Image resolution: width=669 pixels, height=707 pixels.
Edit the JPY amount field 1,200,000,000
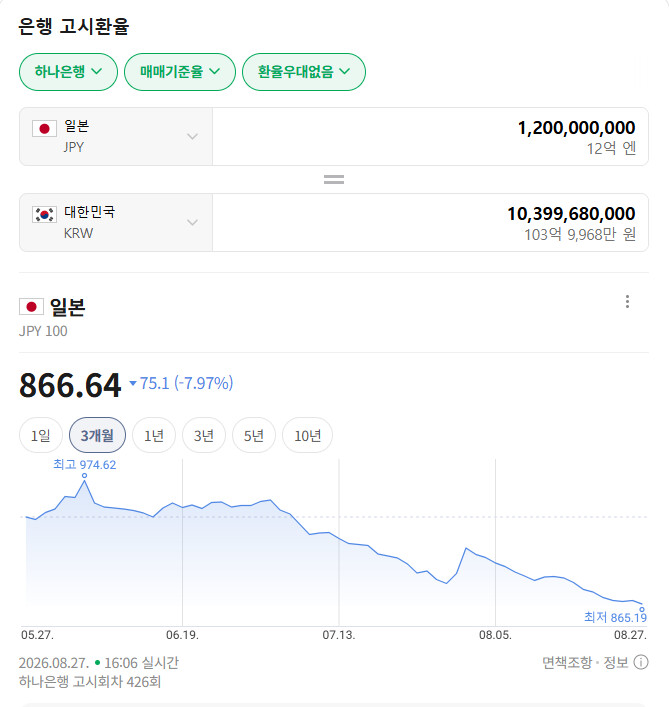(x=430, y=136)
